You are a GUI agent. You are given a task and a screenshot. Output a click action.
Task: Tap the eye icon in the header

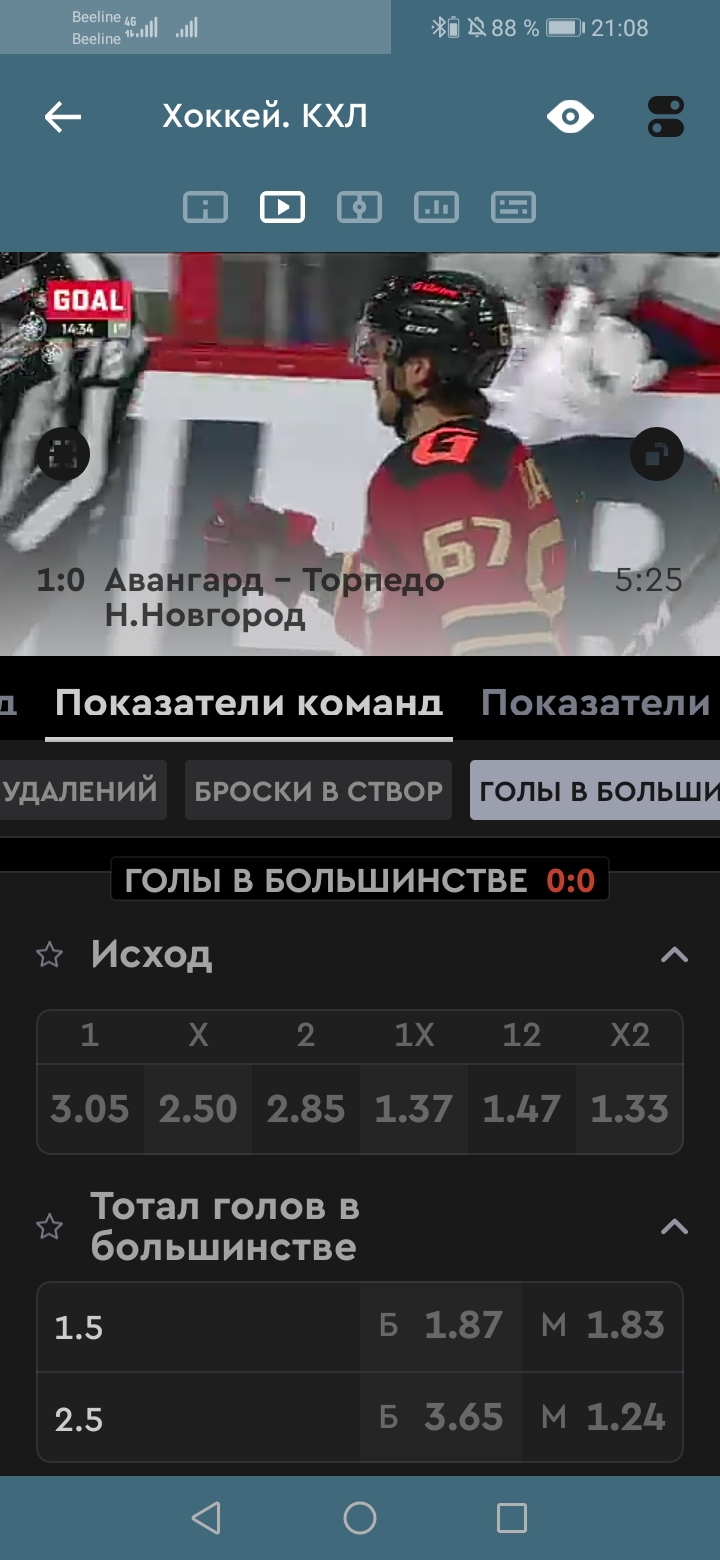coord(570,117)
